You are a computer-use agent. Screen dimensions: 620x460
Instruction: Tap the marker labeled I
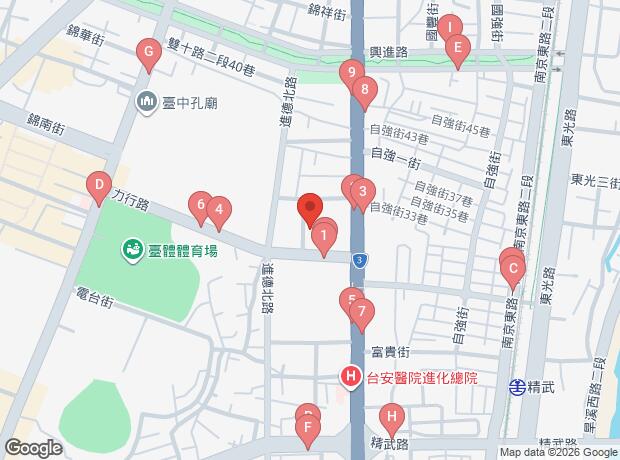tap(451, 26)
